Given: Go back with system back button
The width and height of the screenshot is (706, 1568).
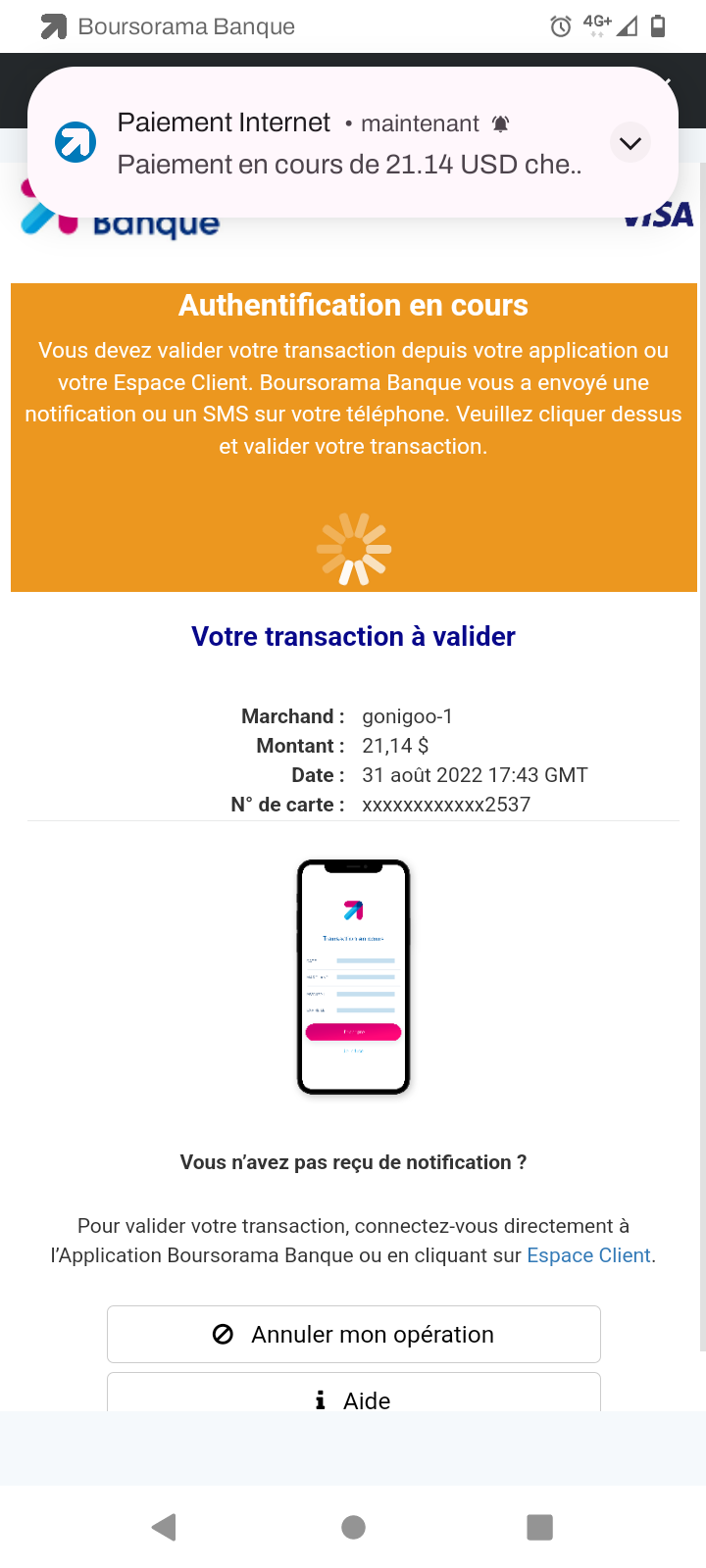Looking at the screenshot, I should pos(164,1527).
